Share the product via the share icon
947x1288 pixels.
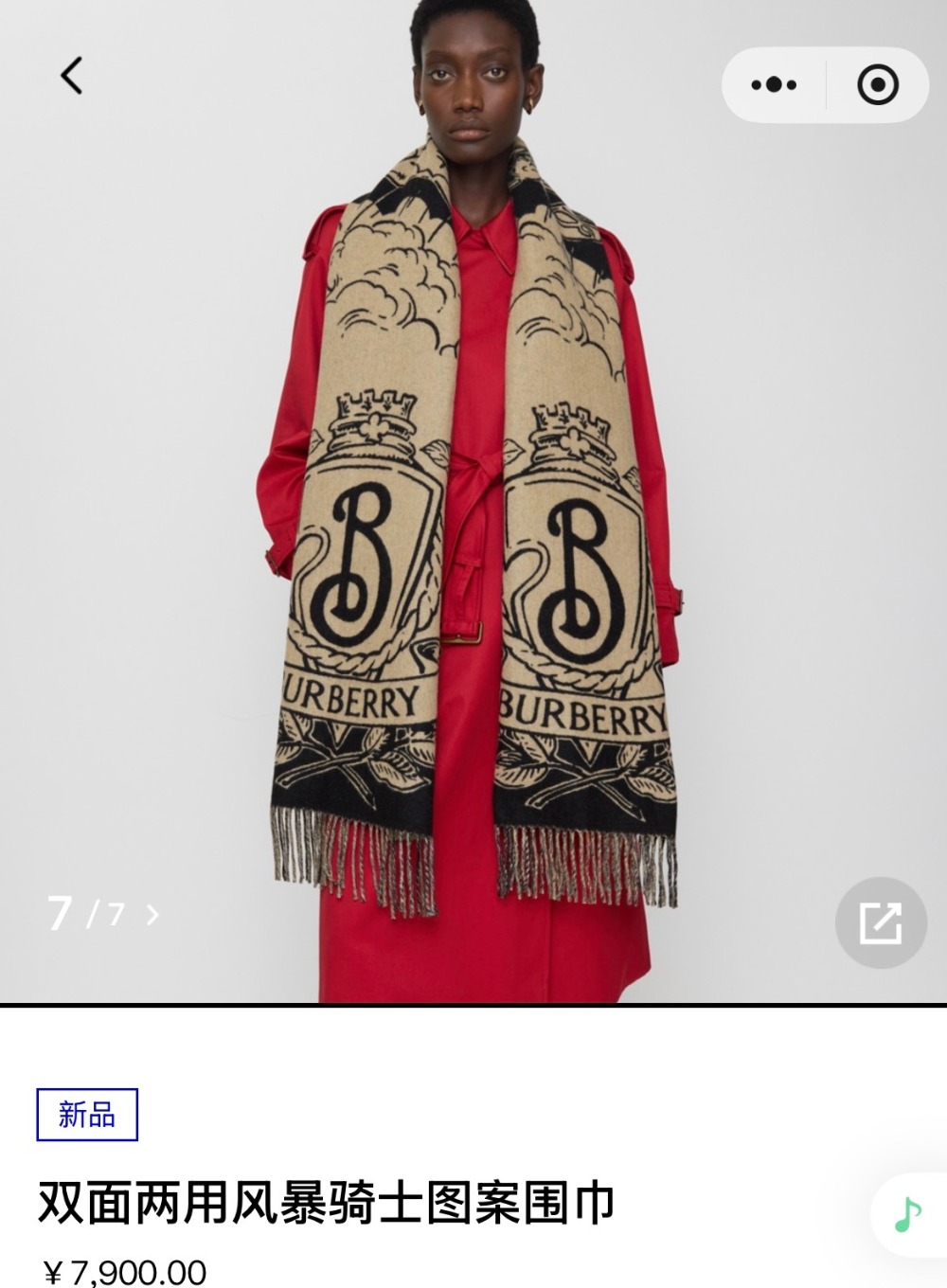point(880,922)
